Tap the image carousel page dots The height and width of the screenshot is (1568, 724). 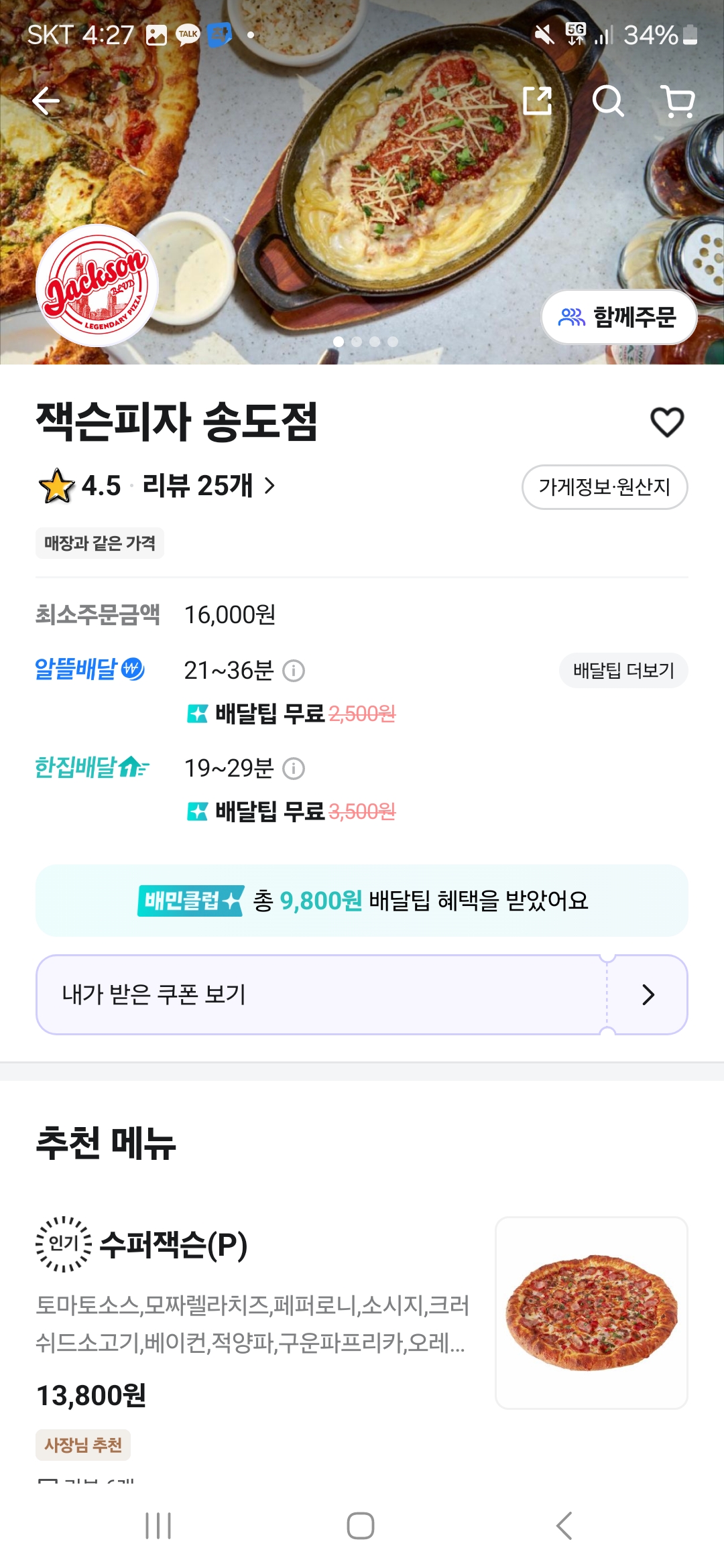click(365, 342)
